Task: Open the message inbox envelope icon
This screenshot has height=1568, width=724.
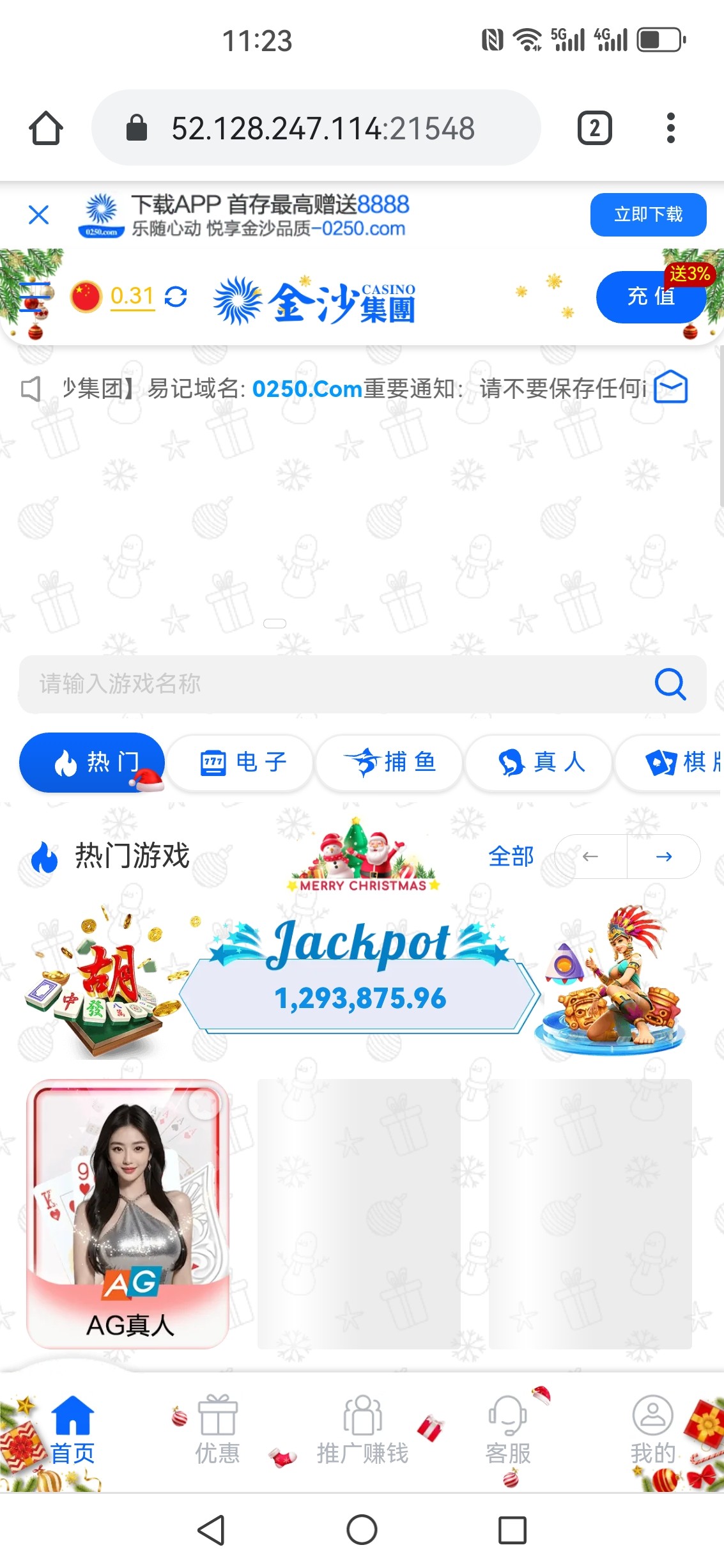Action: click(671, 387)
